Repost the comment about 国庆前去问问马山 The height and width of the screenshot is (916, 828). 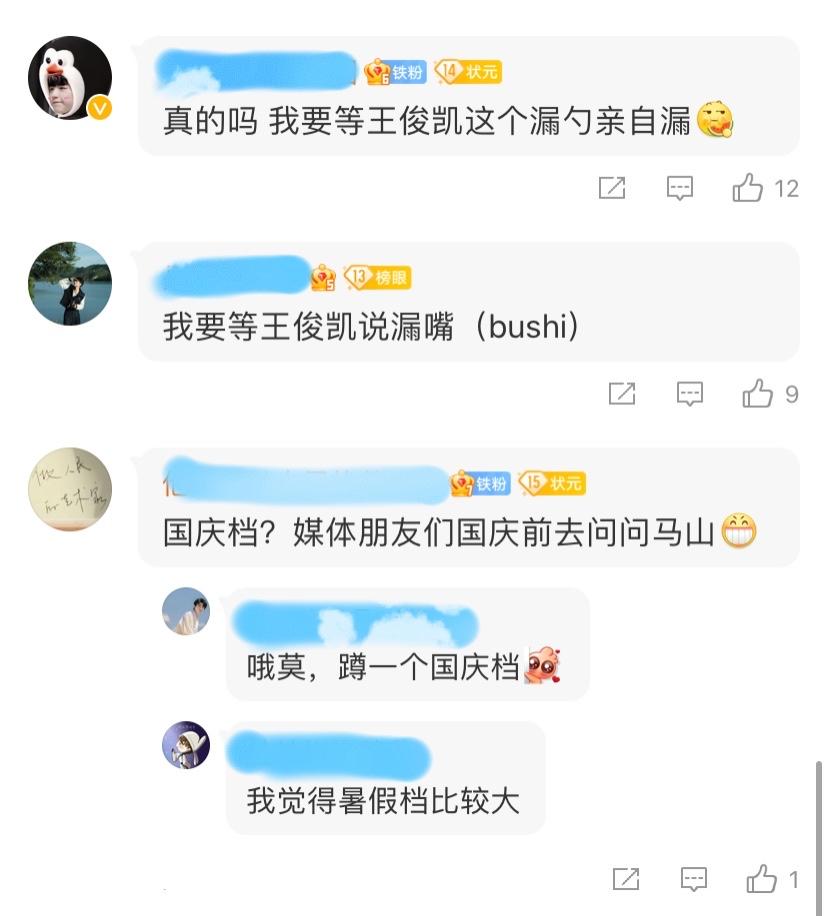tap(626, 879)
